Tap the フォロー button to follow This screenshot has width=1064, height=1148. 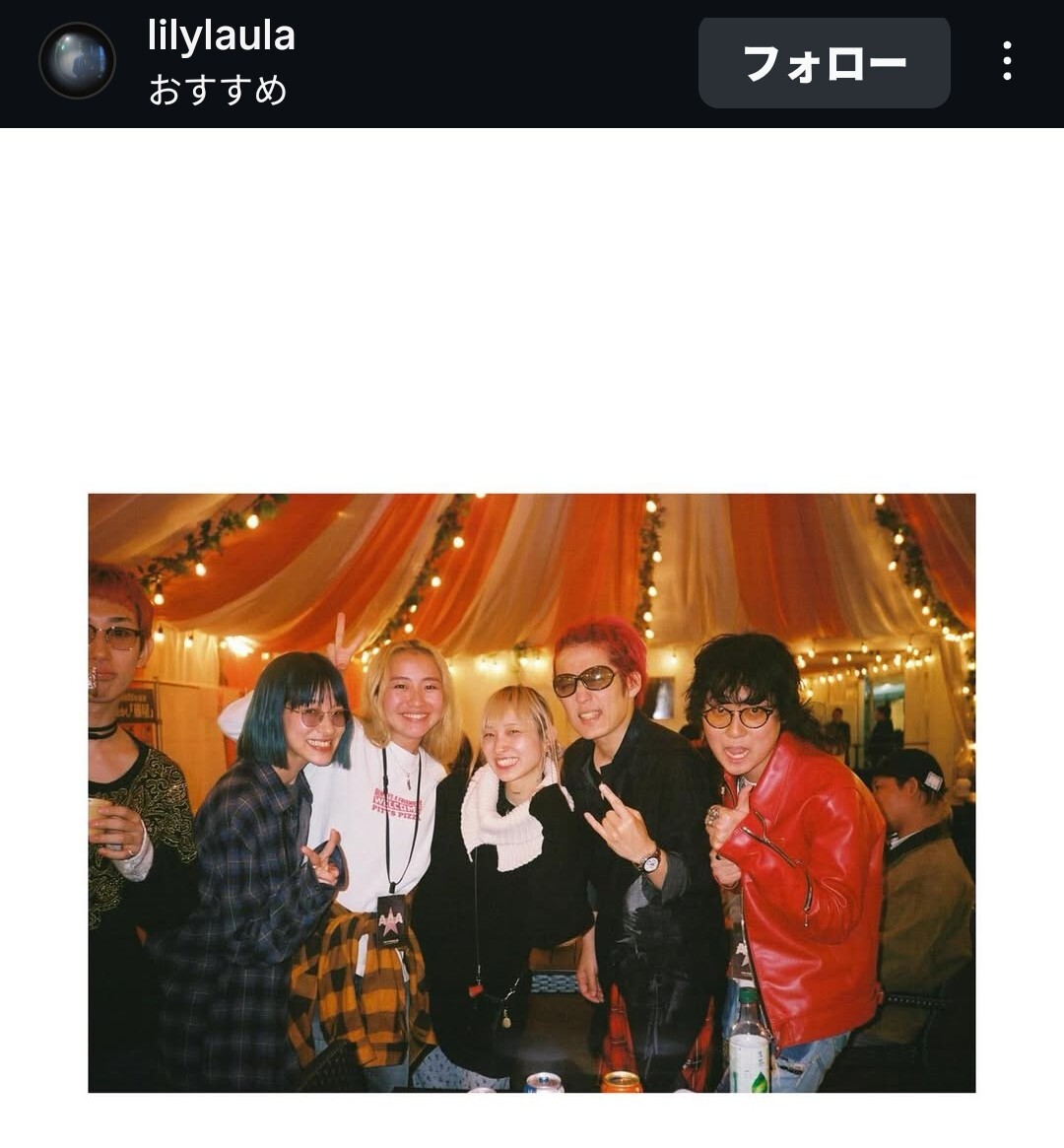(824, 63)
